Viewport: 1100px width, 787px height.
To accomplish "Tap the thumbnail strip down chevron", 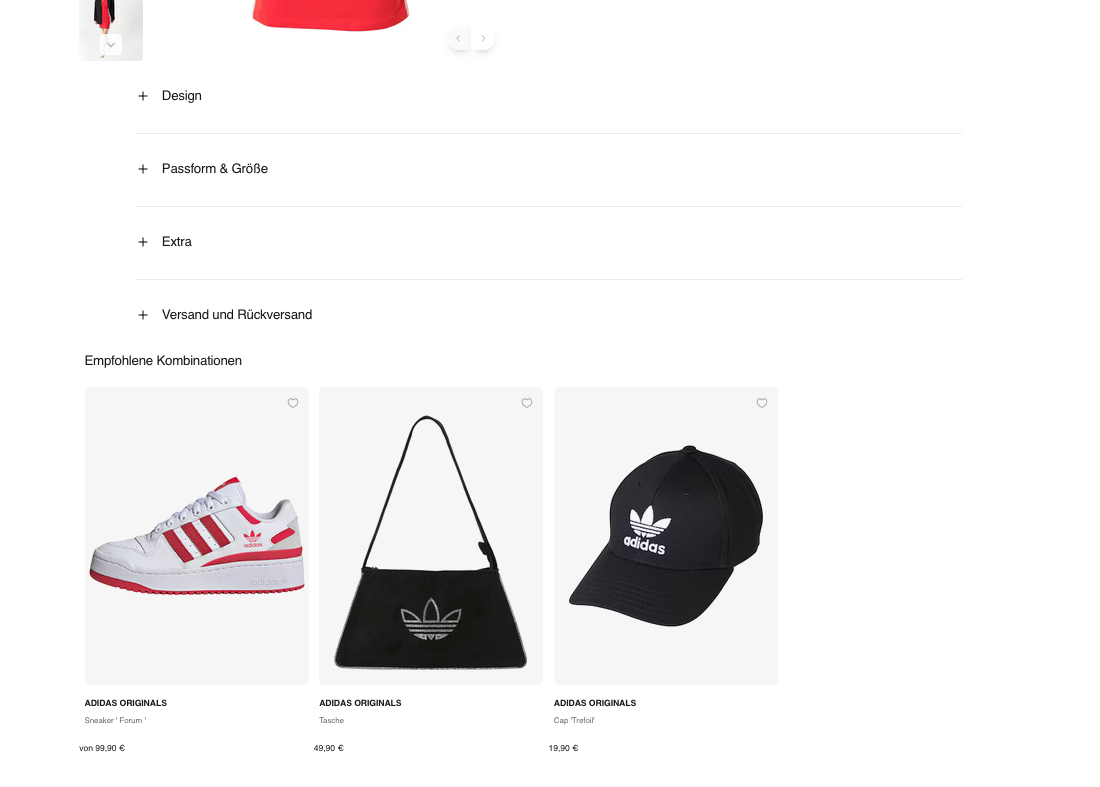I will (x=111, y=44).
